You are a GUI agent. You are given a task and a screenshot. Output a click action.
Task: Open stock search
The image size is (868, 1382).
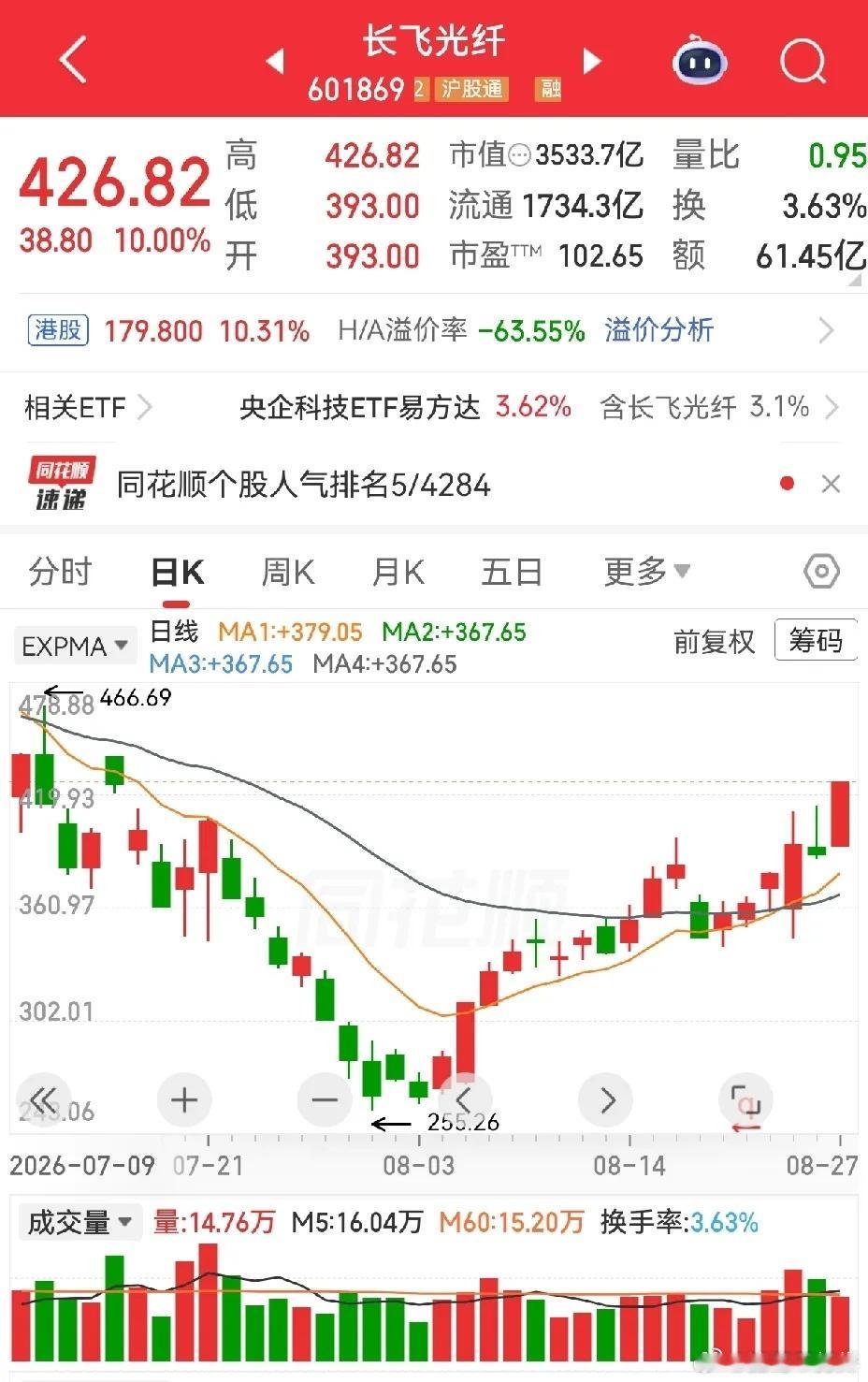(x=803, y=62)
